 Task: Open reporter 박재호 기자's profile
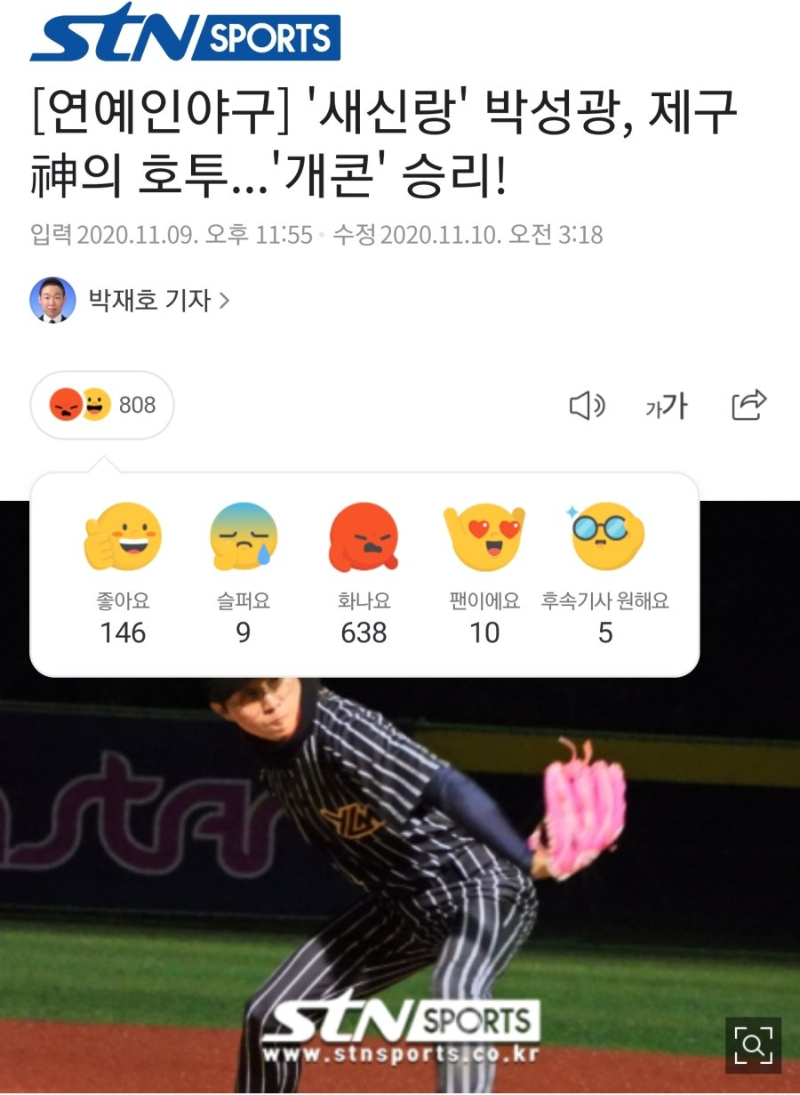coord(150,300)
